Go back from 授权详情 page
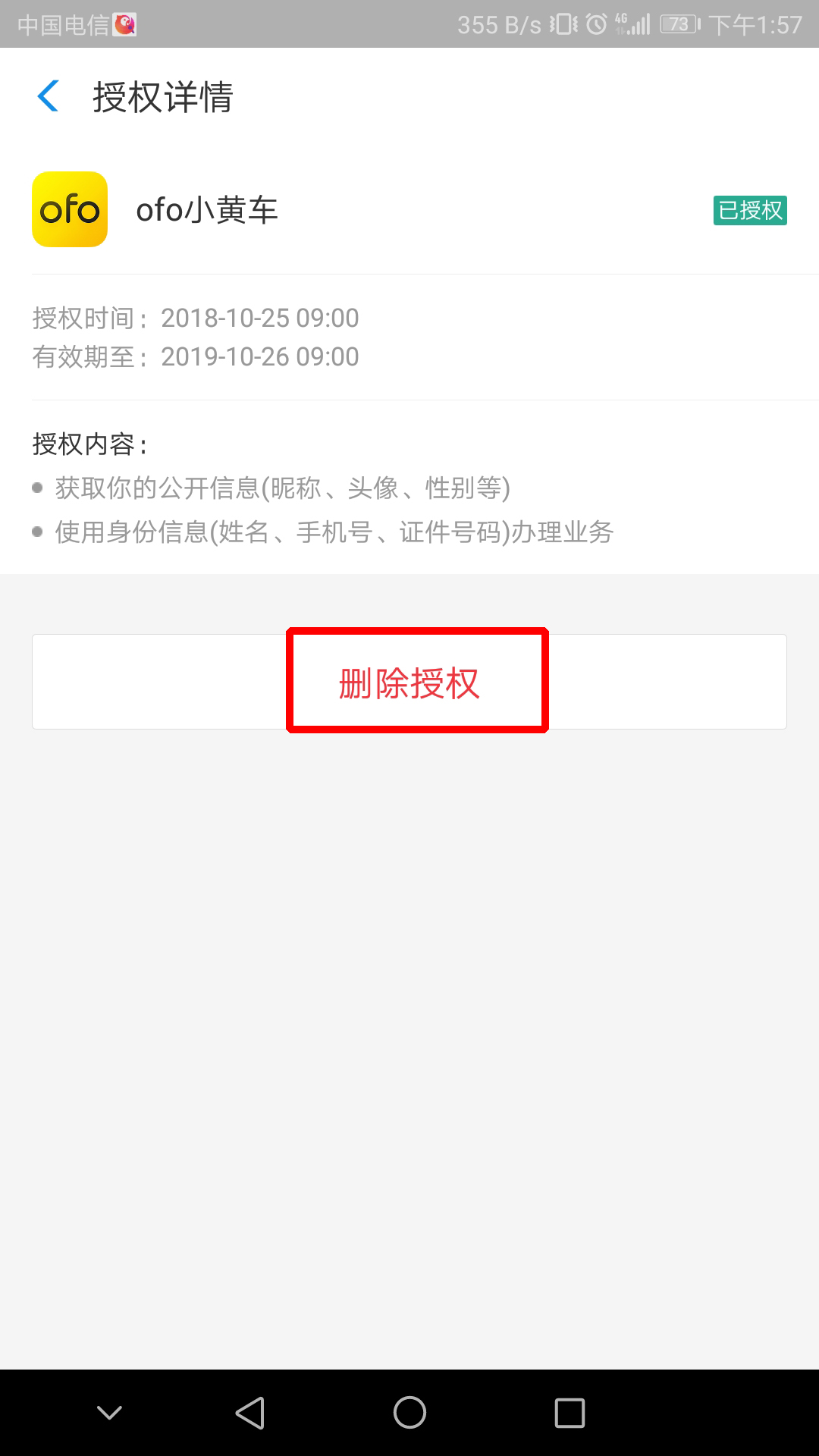The image size is (819, 1456). (49, 96)
